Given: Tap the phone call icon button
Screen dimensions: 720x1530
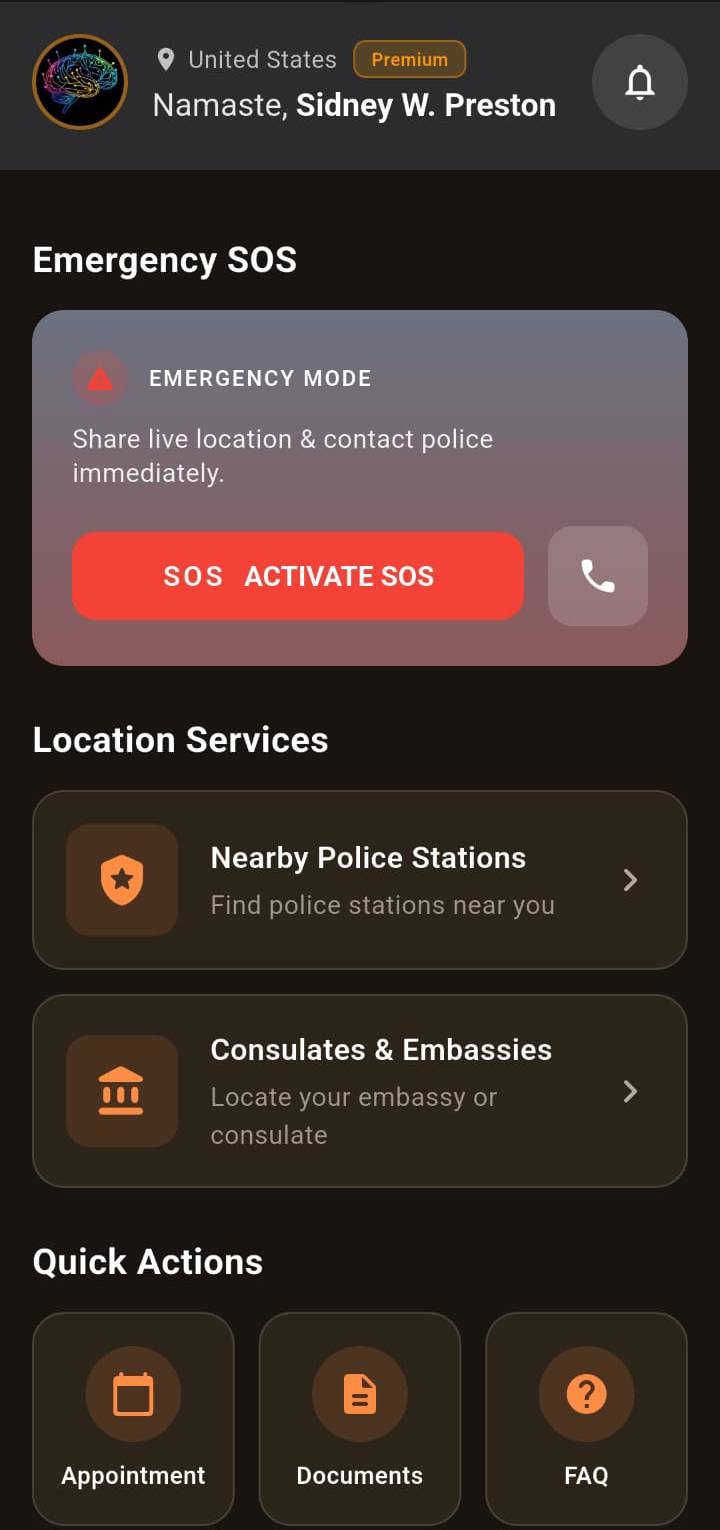Looking at the screenshot, I should click(x=598, y=576).
